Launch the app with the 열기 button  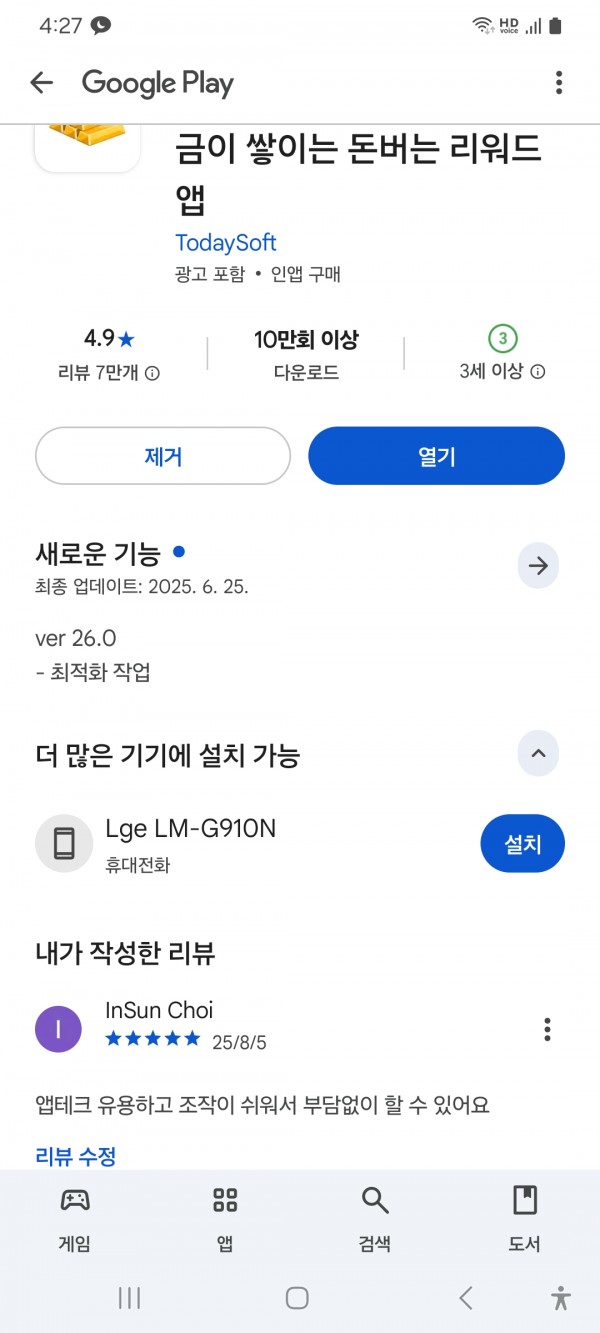436,456
